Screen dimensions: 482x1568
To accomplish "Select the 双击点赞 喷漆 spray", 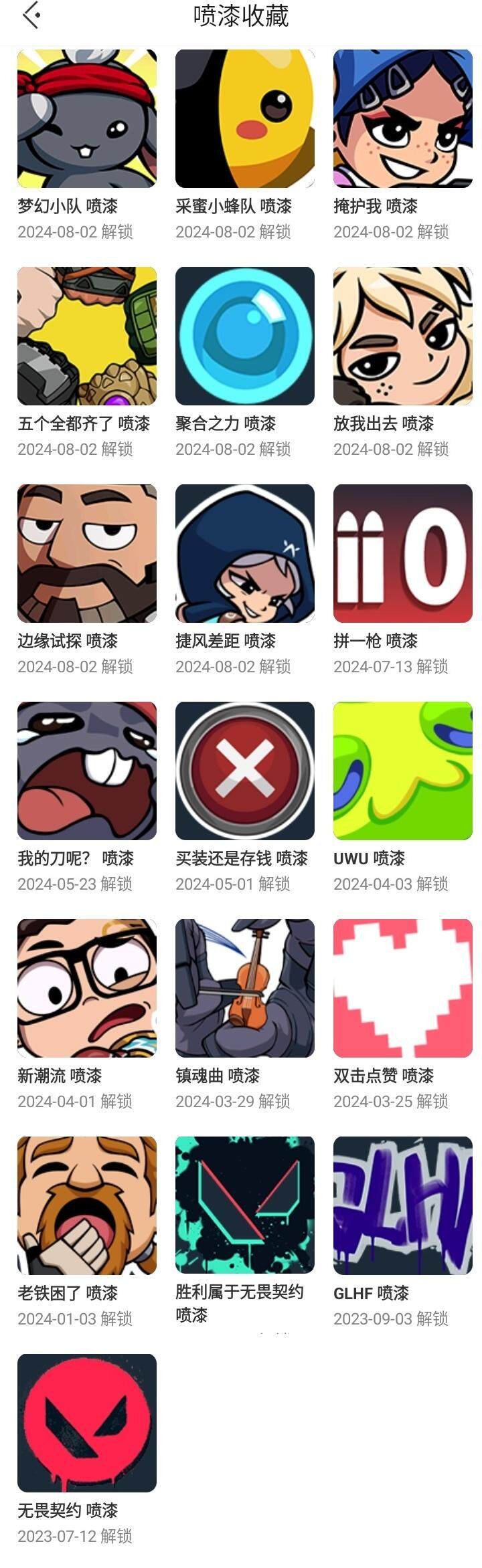I will point(403,988).
